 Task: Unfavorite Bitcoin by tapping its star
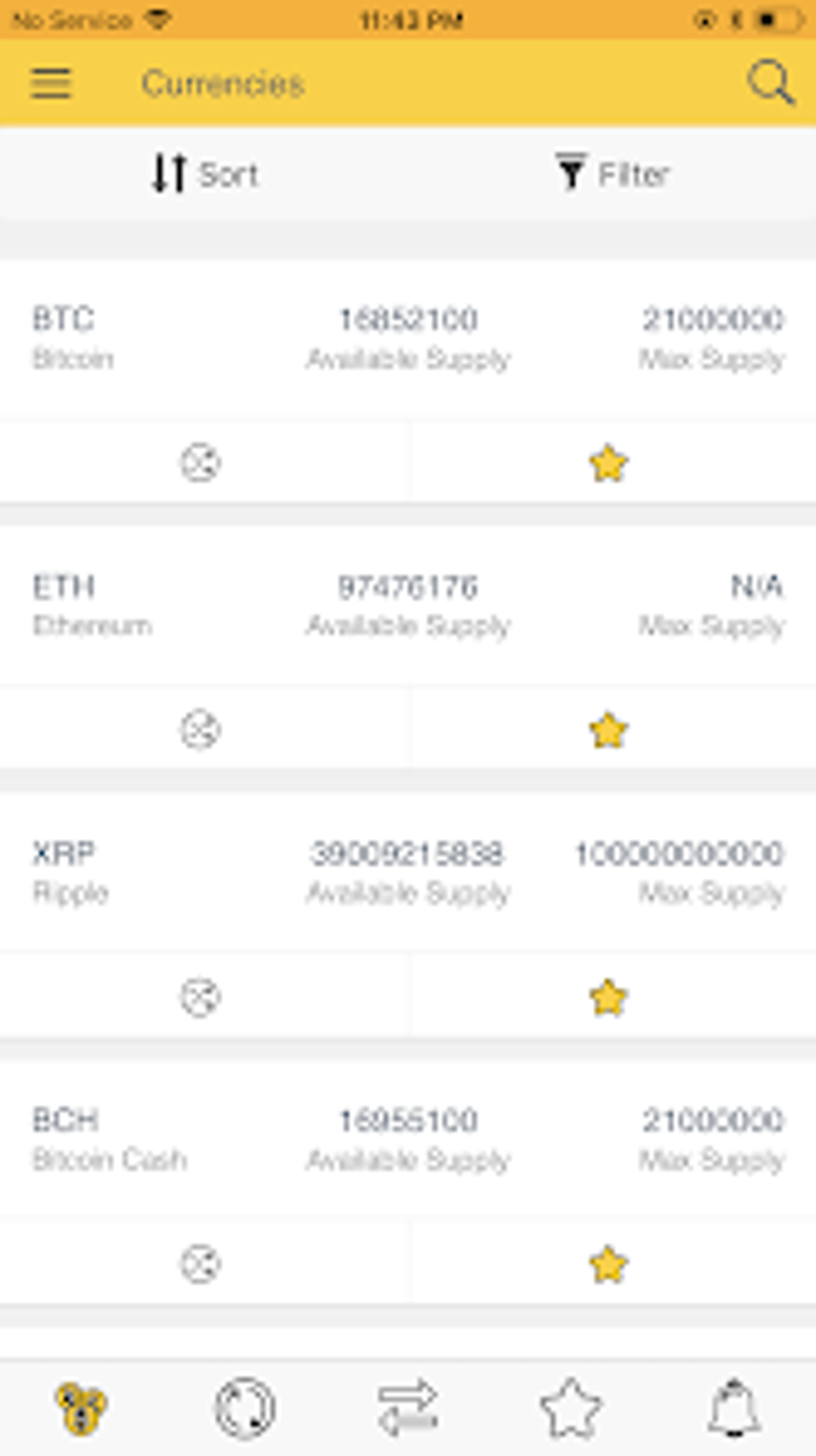[x=608, y=461]
